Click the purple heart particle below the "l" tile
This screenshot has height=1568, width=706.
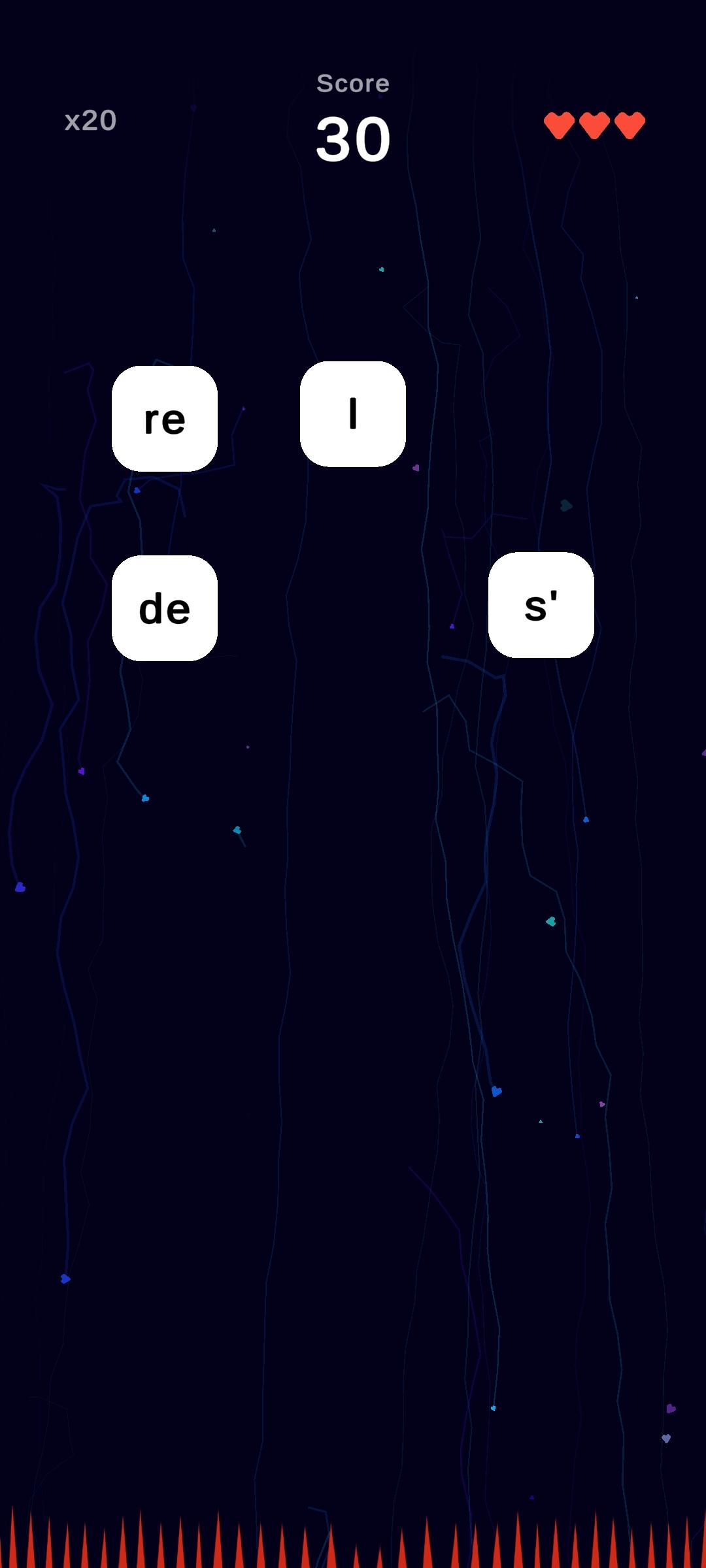(x=416, y=468)
